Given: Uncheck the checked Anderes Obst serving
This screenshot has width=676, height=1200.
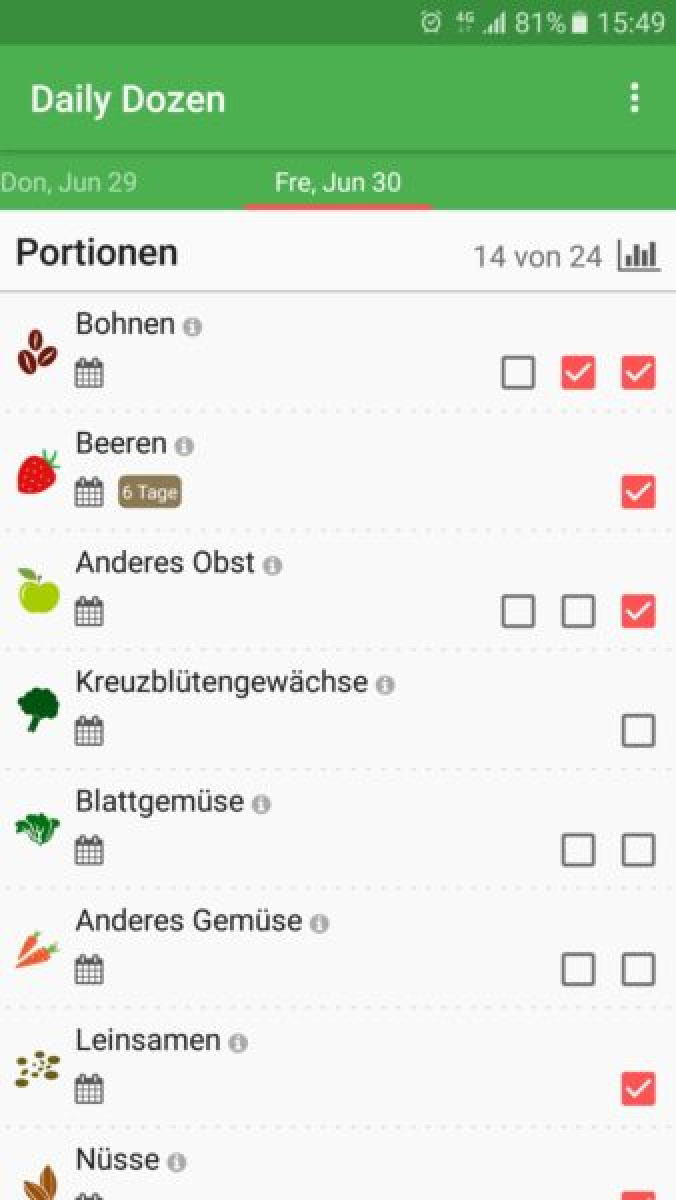Looking at the screenshot, I should (x=638, y=611).
